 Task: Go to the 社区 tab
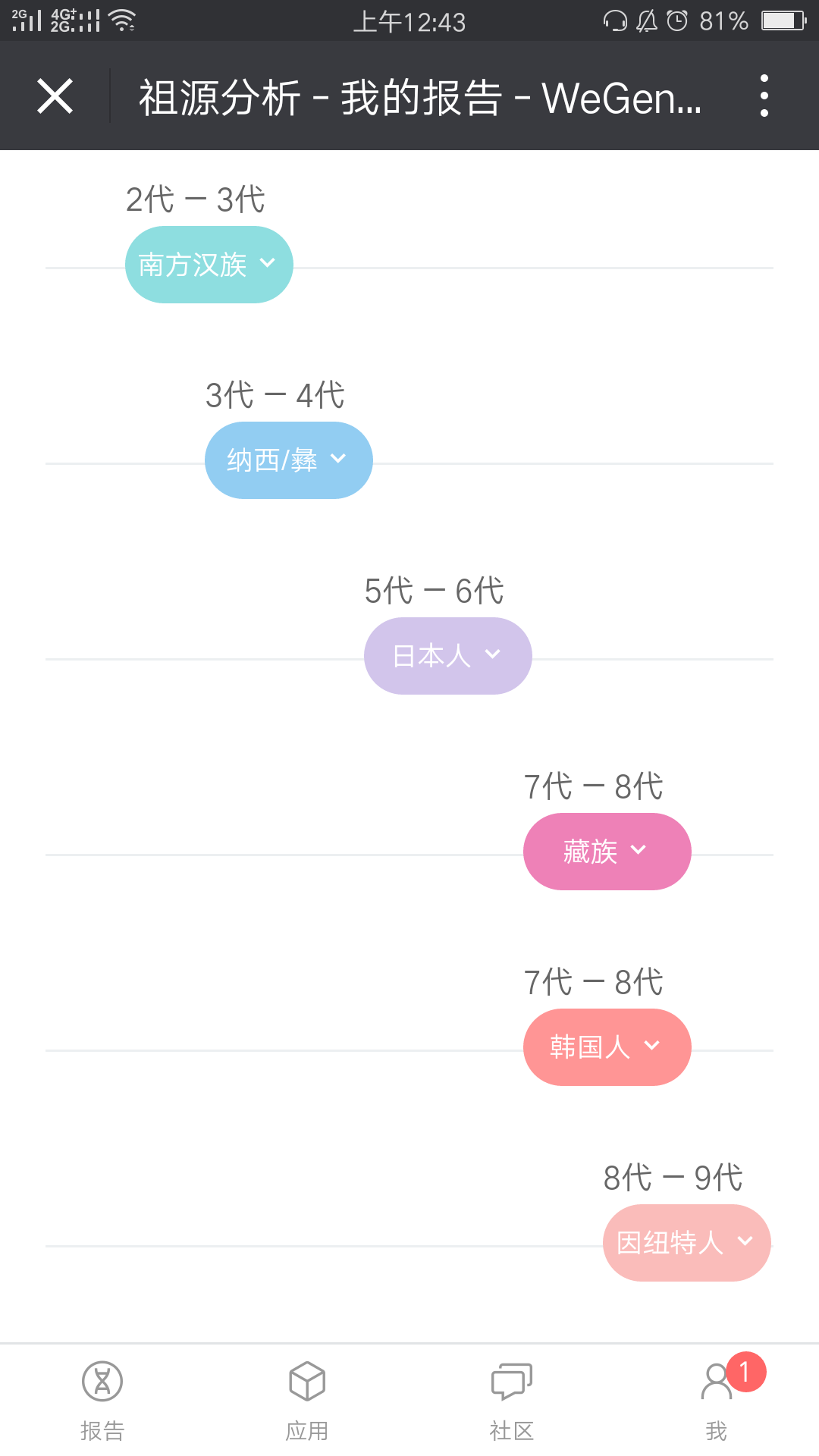pyautogui.click(x=512, y=1400)
